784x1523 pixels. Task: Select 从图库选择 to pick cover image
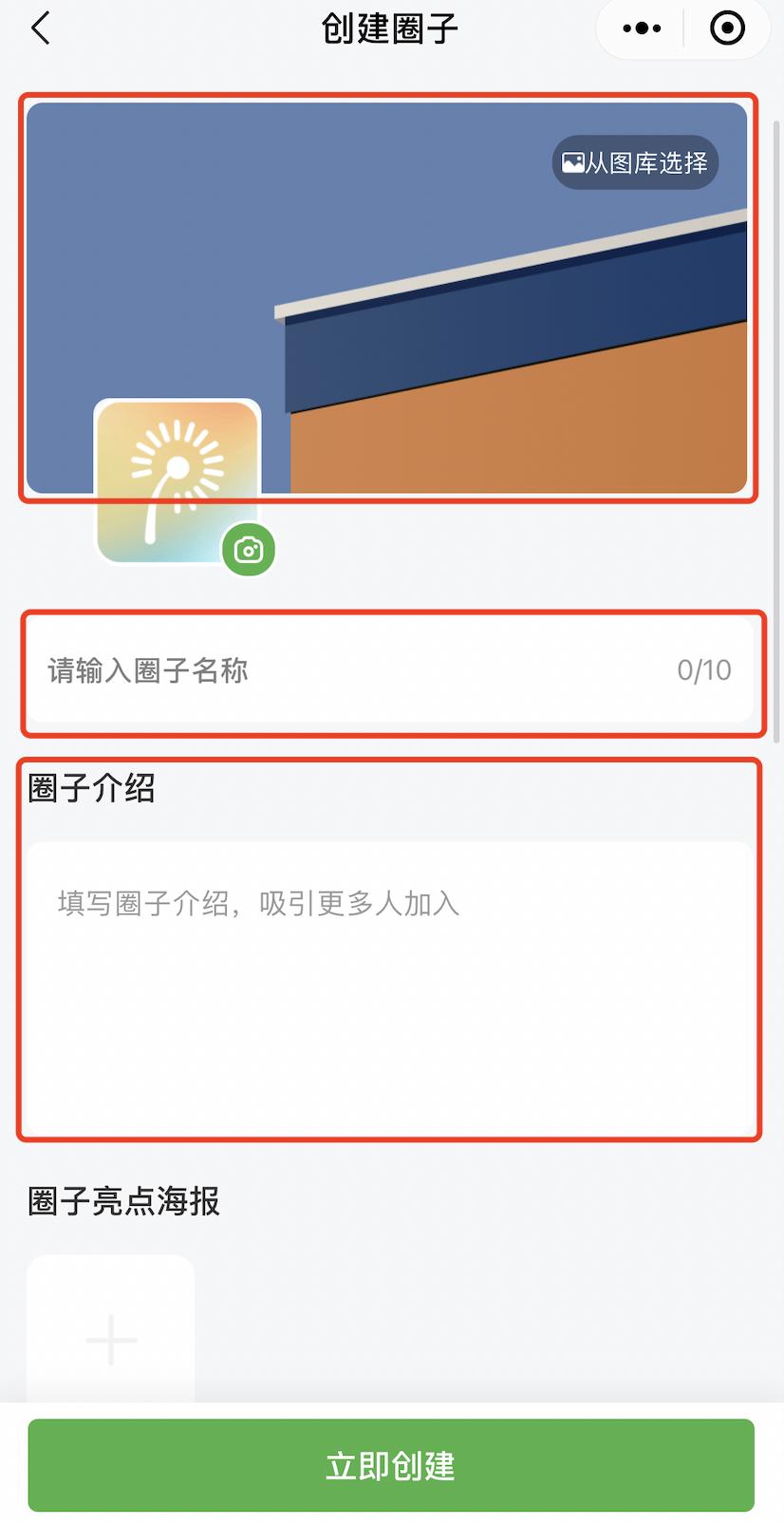click(x=634, y=162)
